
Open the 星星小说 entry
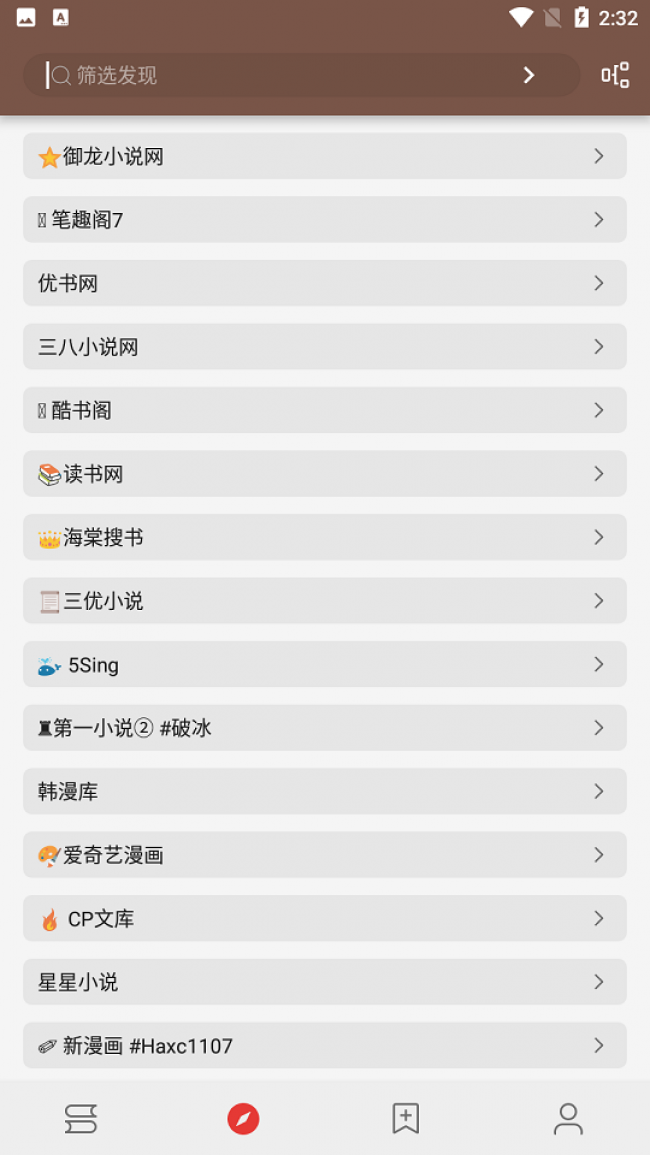click(x=325, y=982)
